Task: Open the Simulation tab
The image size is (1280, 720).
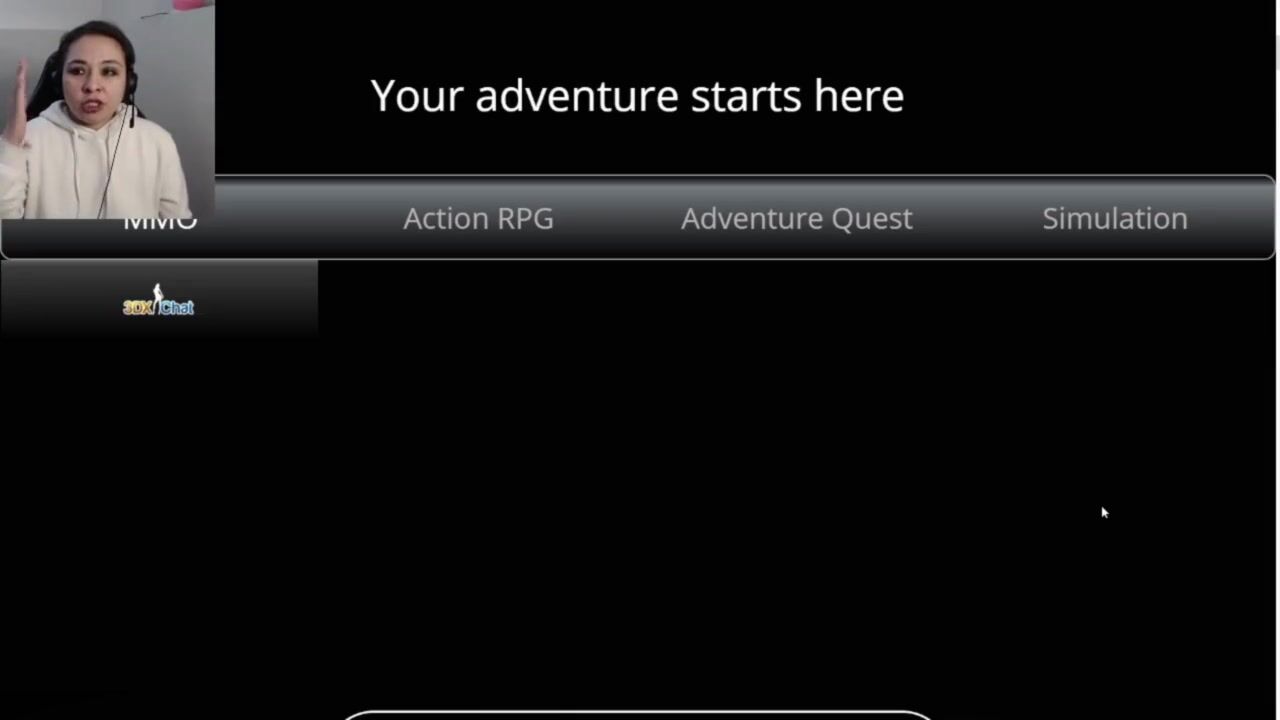Action: pos(1114,218)
